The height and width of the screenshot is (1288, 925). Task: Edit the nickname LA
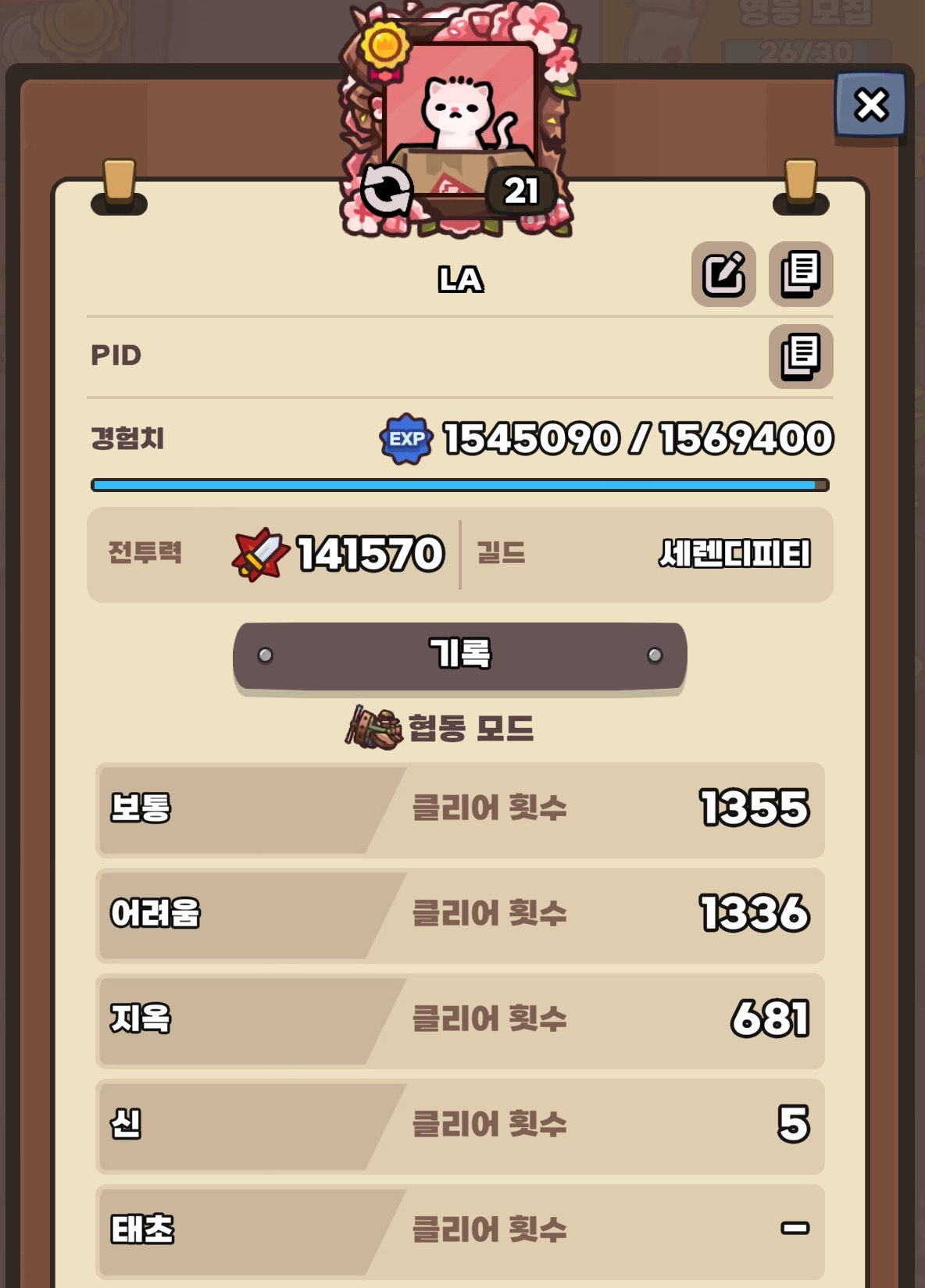723,274
